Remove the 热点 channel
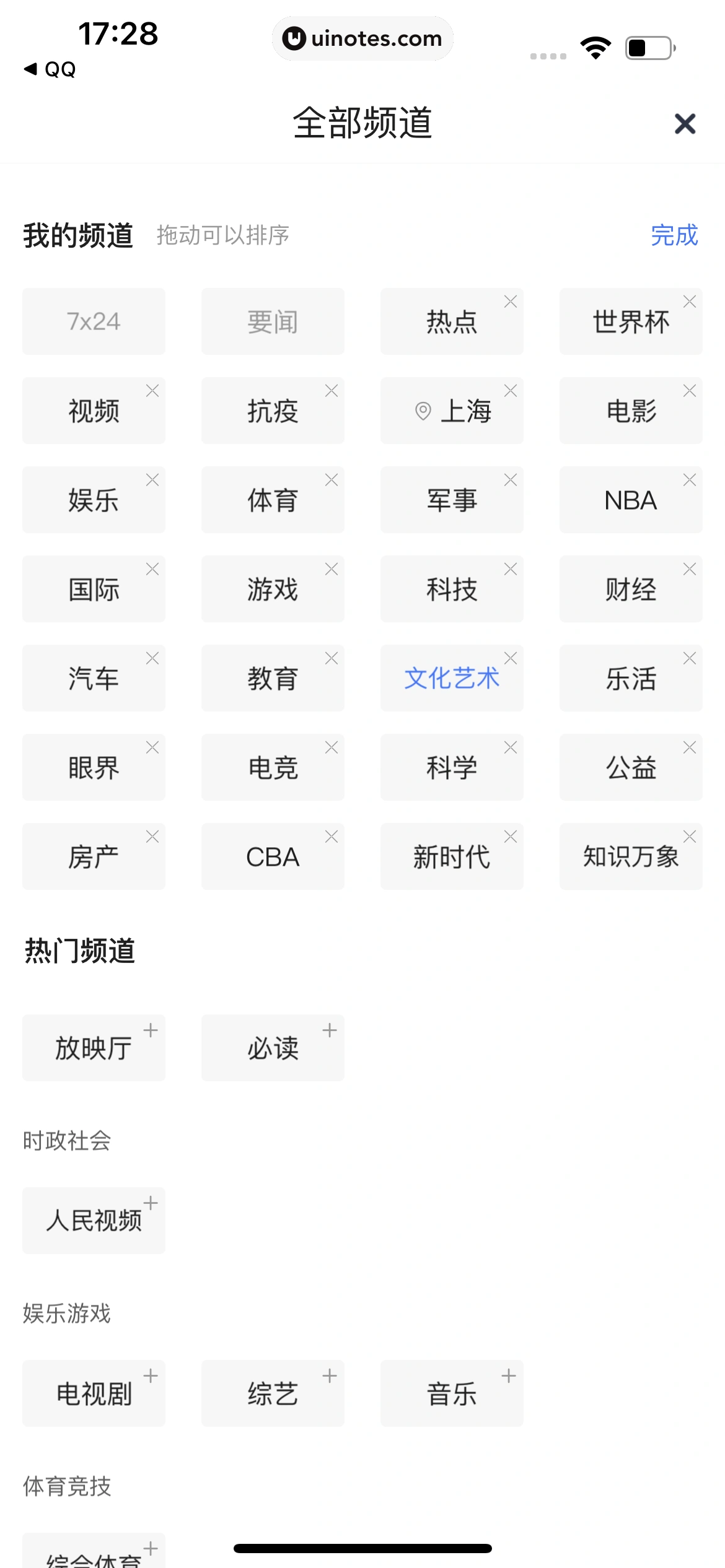This screenshot has height=1568, width=725. pyautogui.click(x=511, y=302)
